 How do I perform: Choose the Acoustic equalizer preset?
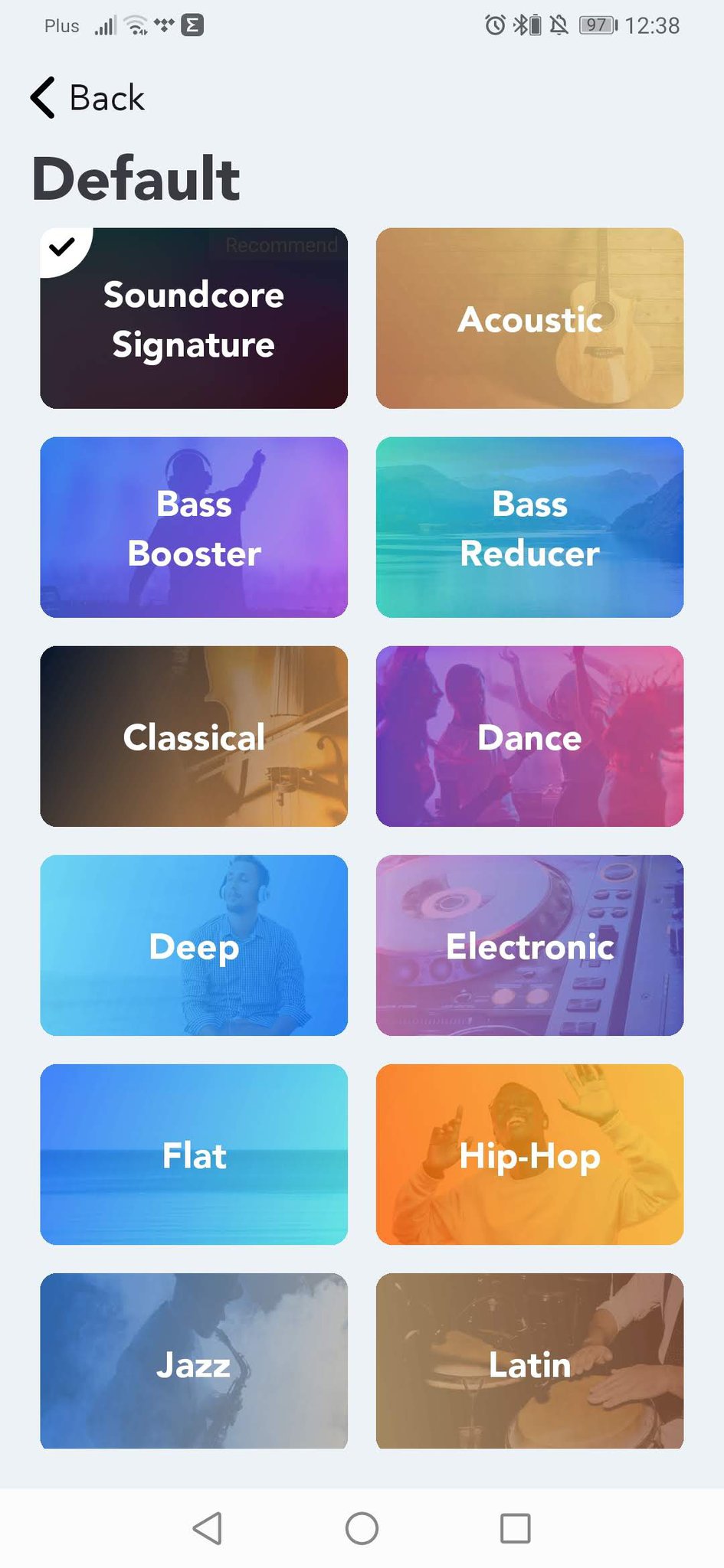pyautogui.click(x=529, y=318)
